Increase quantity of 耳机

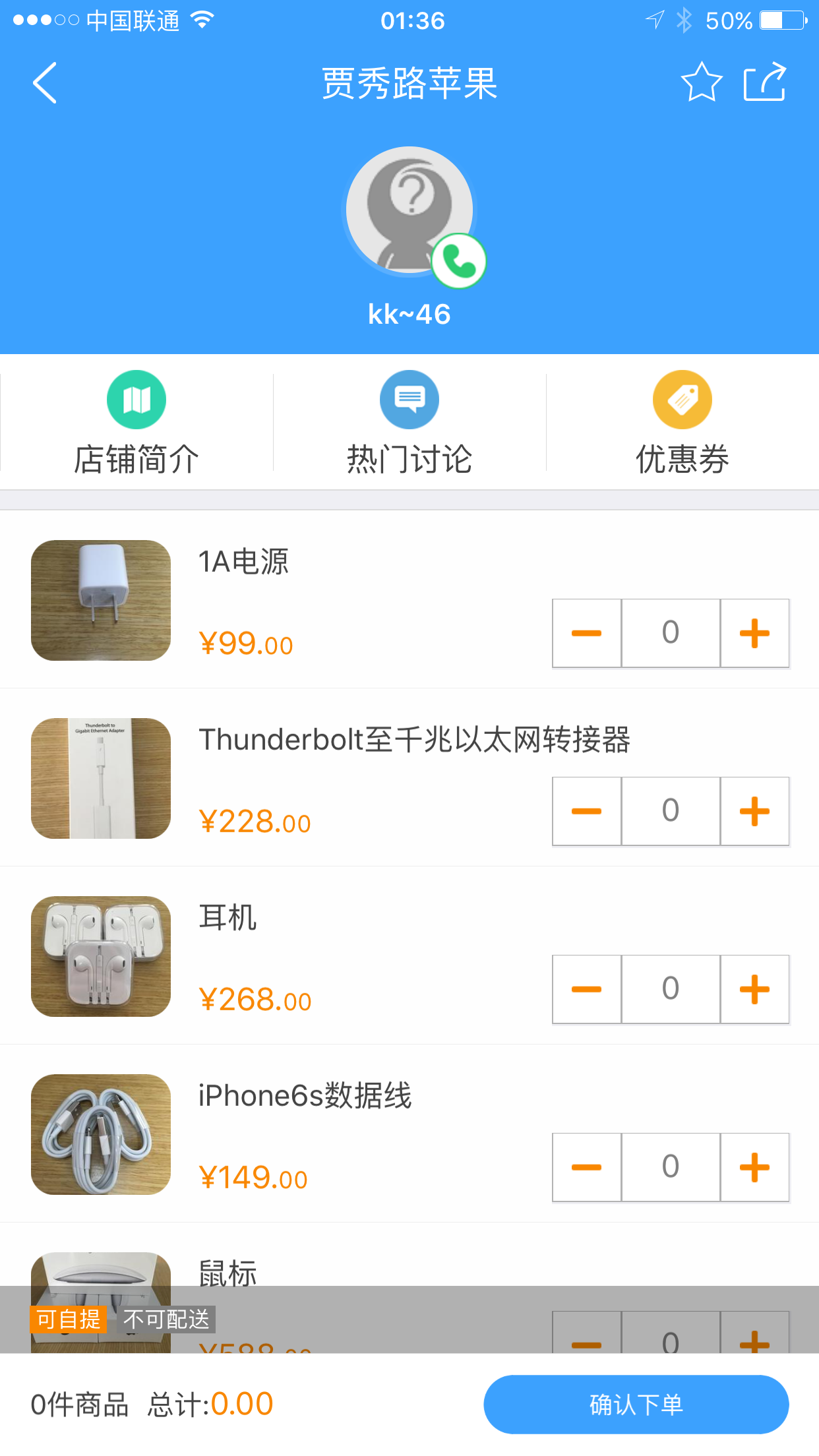tap(754, 989)
